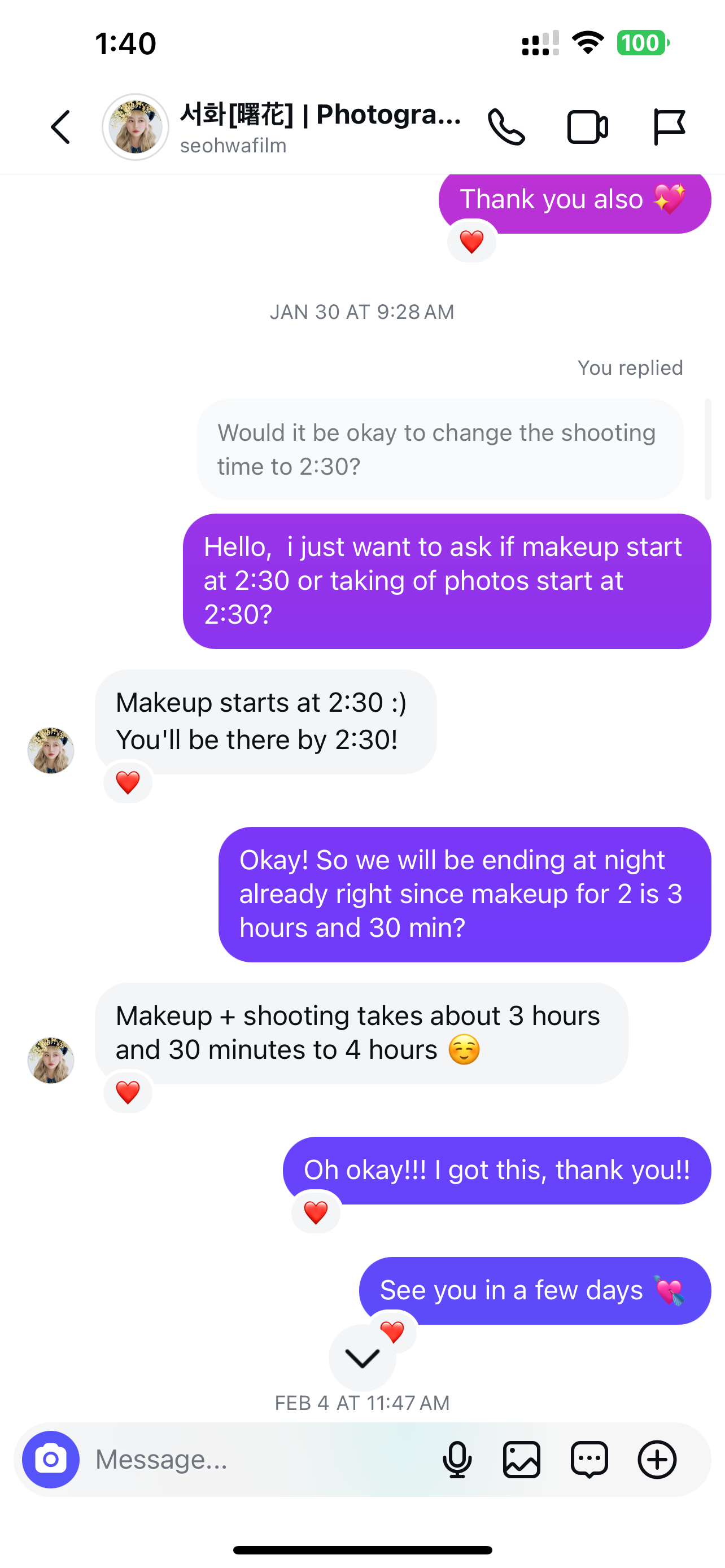Open the flag icon in header

pyautogui.click(x=669, y=127)
